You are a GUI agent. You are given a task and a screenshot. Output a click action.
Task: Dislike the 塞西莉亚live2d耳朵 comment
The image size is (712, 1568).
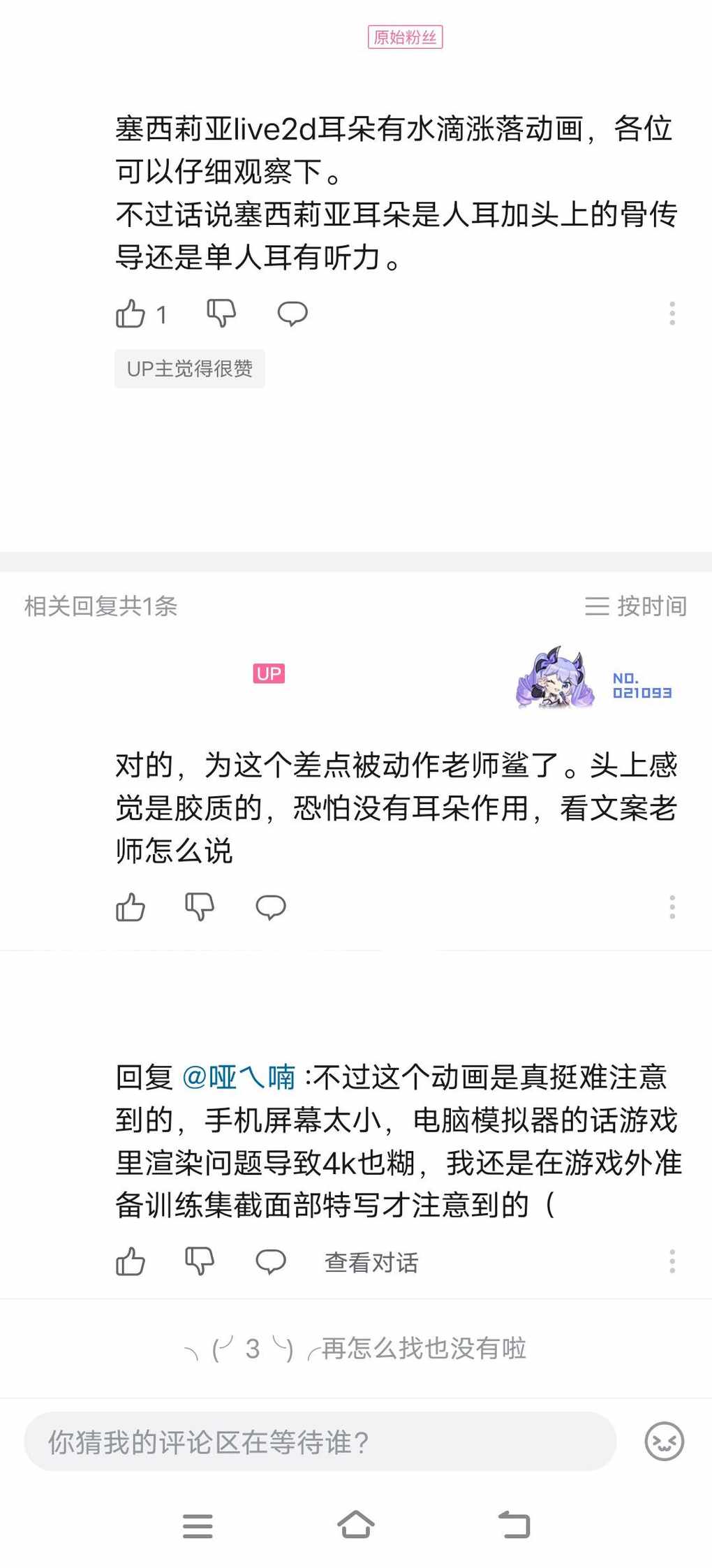[221, 314]
